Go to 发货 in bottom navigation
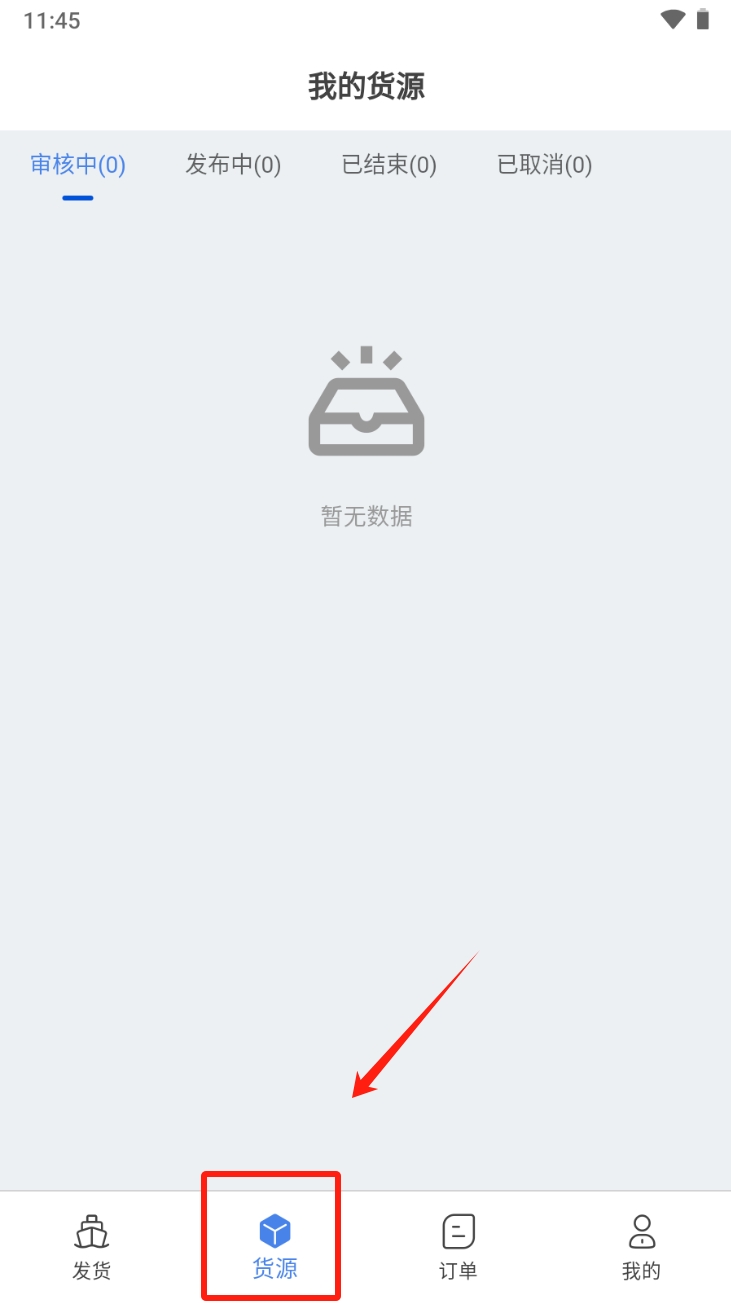This screenshot has height=1303, width=731. tap(92, 1247)
